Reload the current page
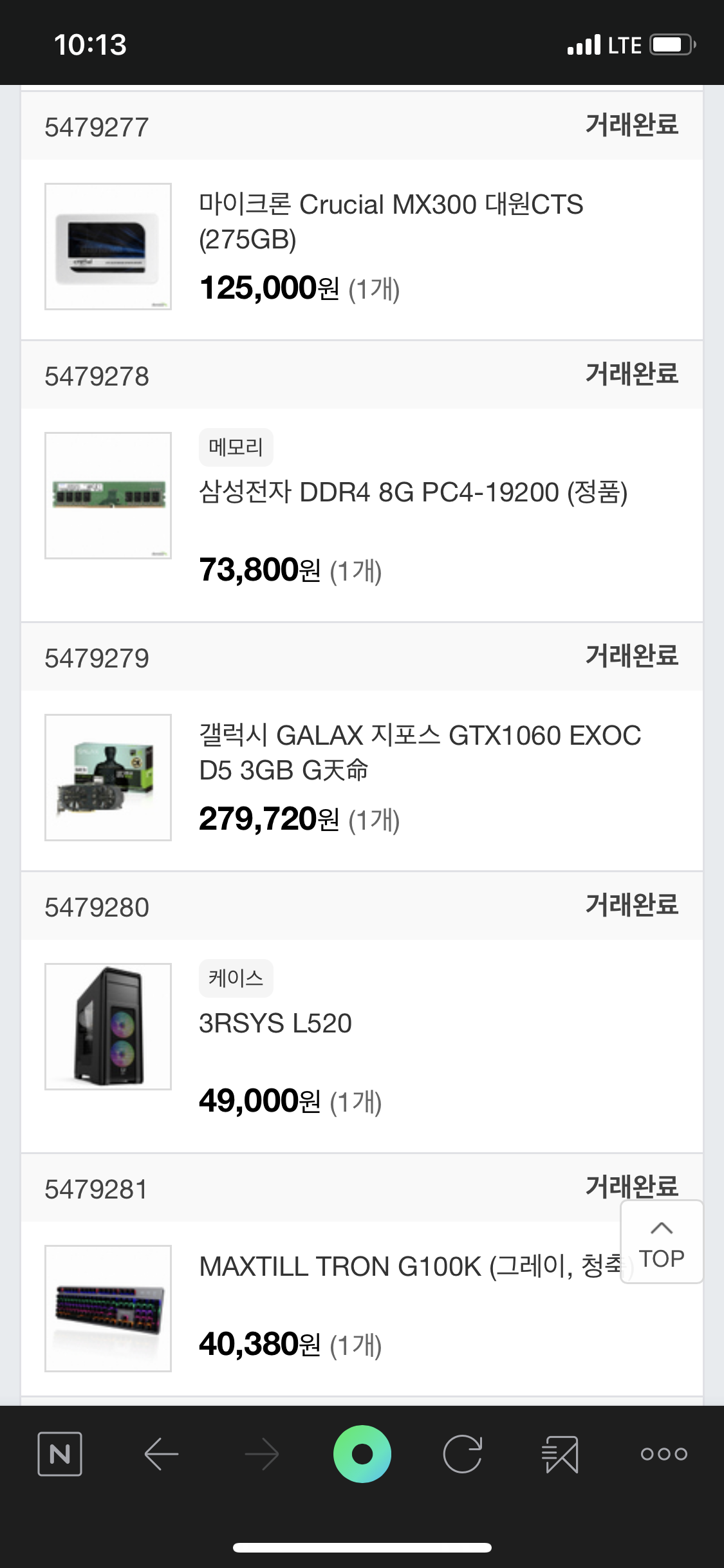This screenshot has height=1568, width=724. click(x=462, y=1453)
